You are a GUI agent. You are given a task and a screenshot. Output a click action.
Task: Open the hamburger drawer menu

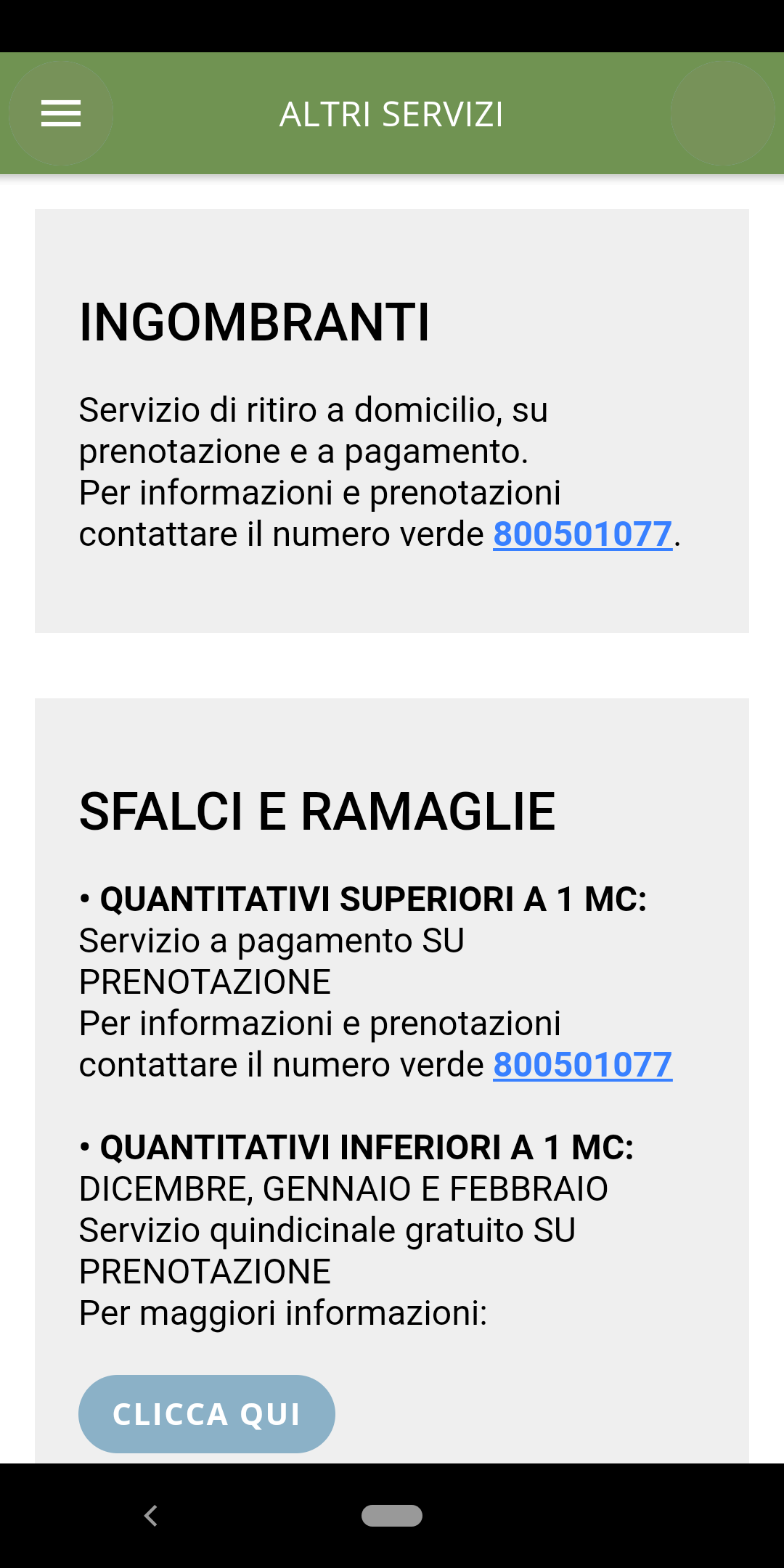[61, 113]
